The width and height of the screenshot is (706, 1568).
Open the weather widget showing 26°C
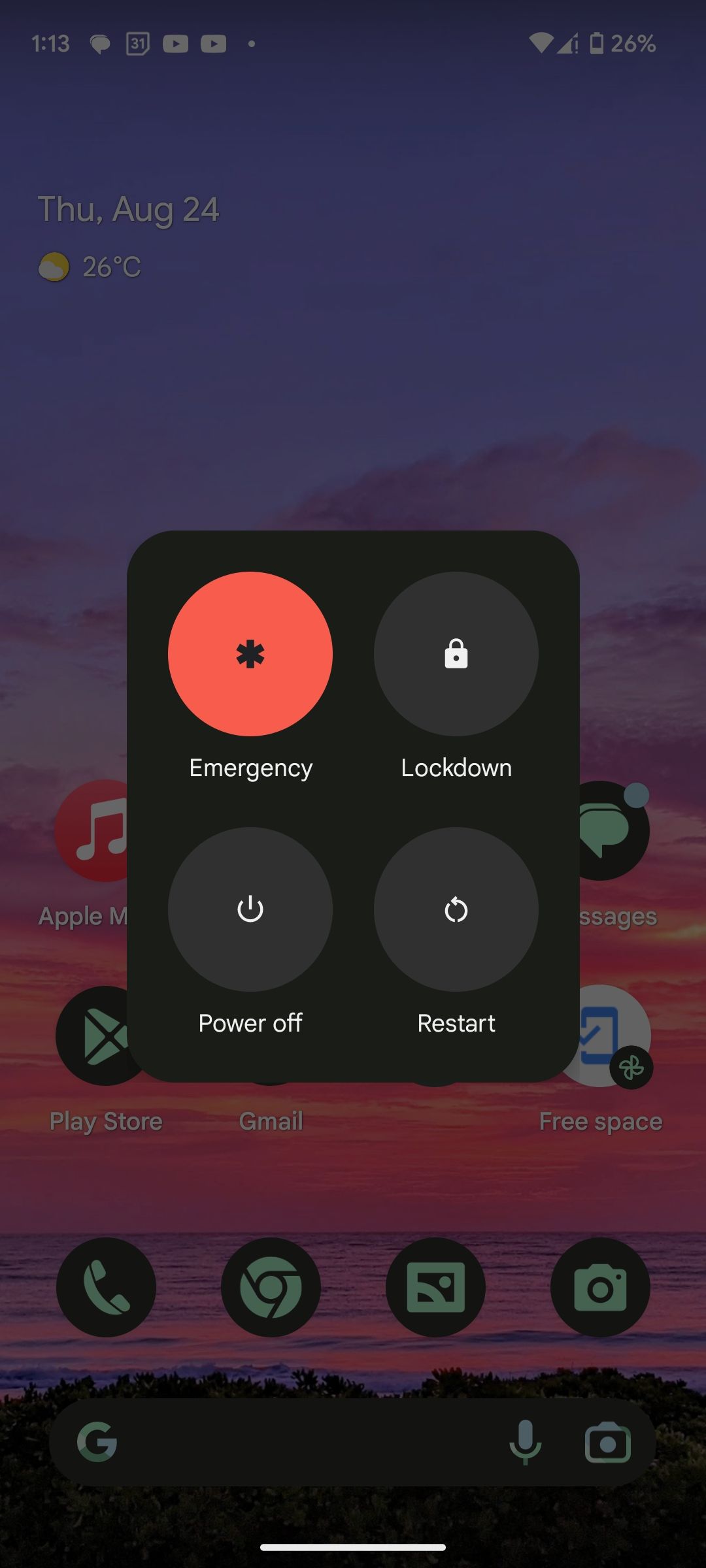click(x=92, y=265)
